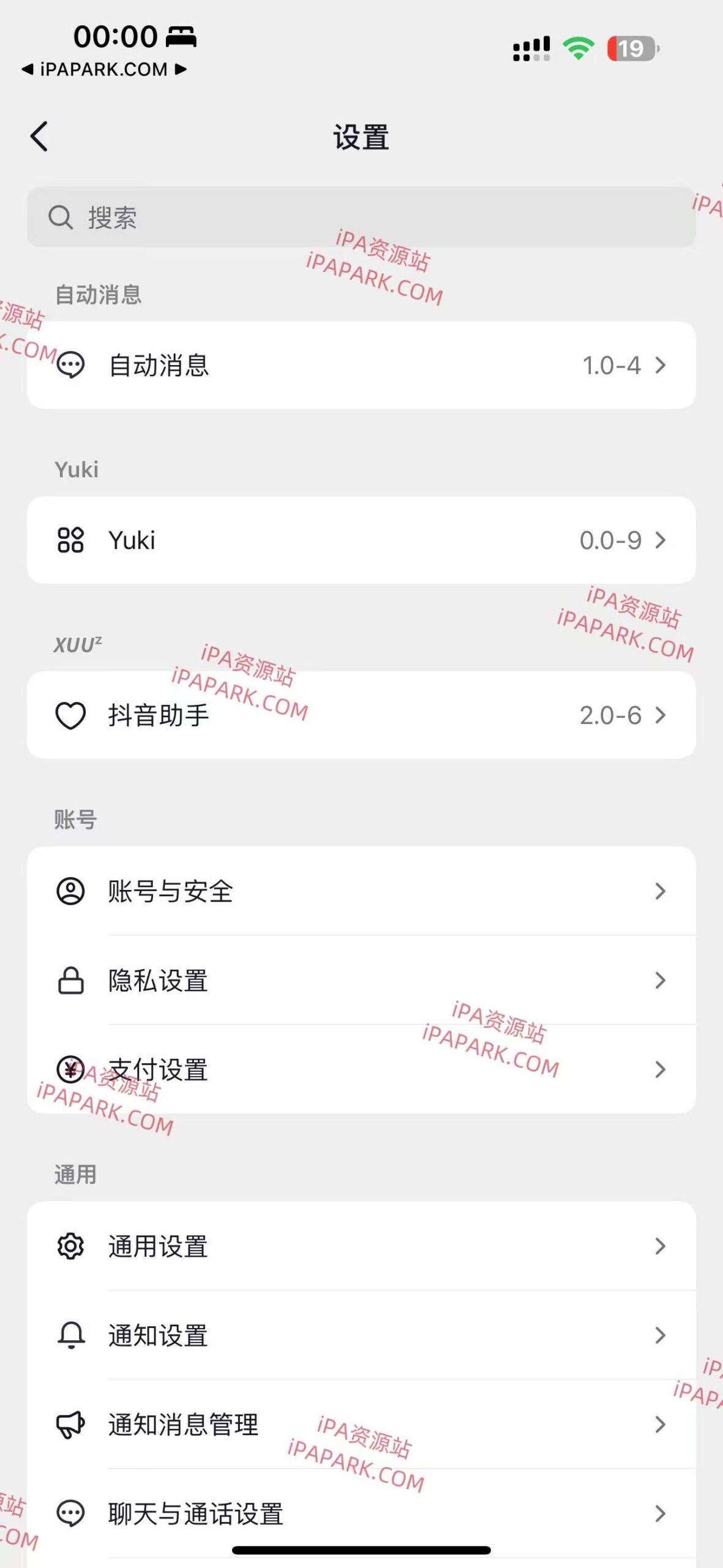Expand 自动消息 version 1.0-4 details

coord(660,366)
